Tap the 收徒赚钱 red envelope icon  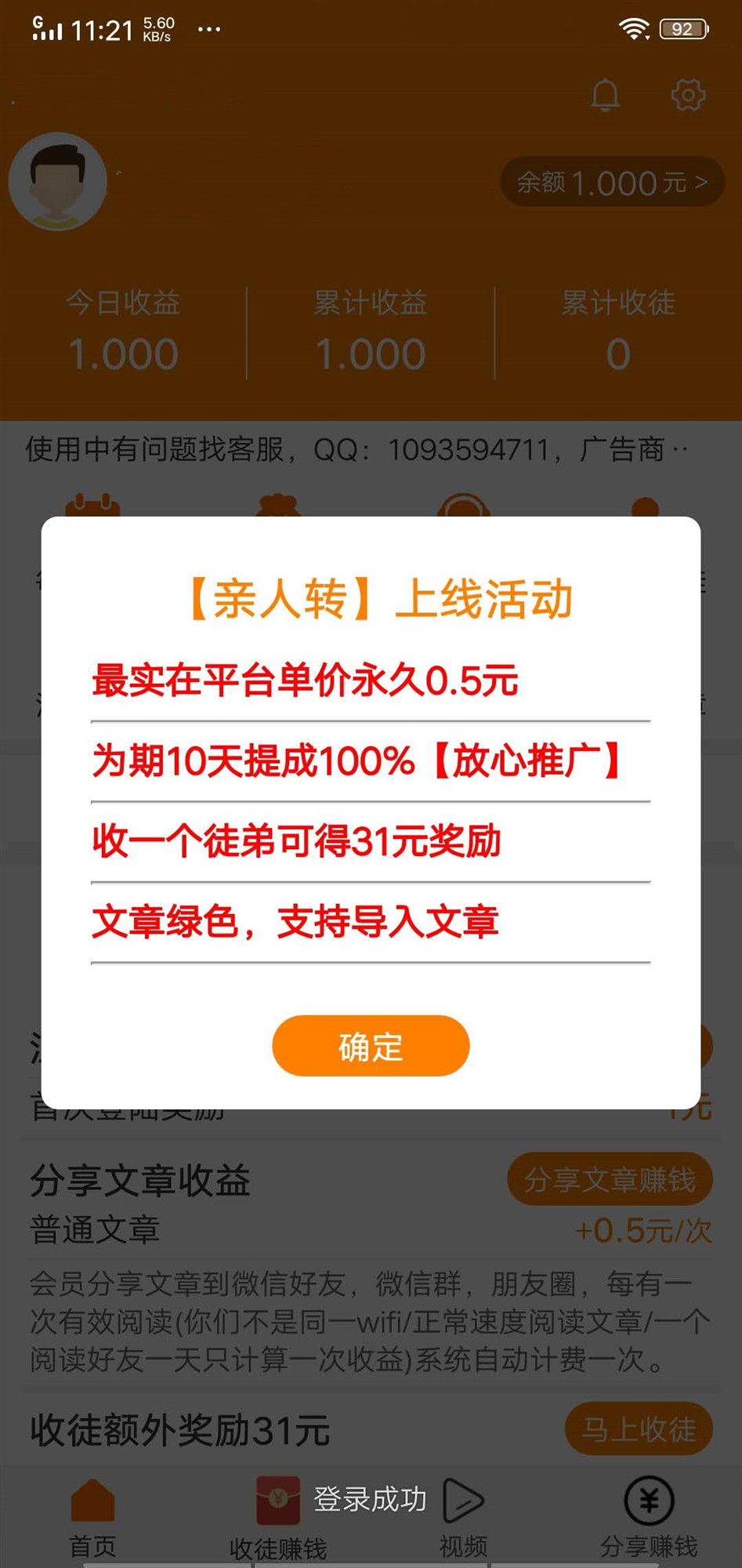pos(278,1497)
